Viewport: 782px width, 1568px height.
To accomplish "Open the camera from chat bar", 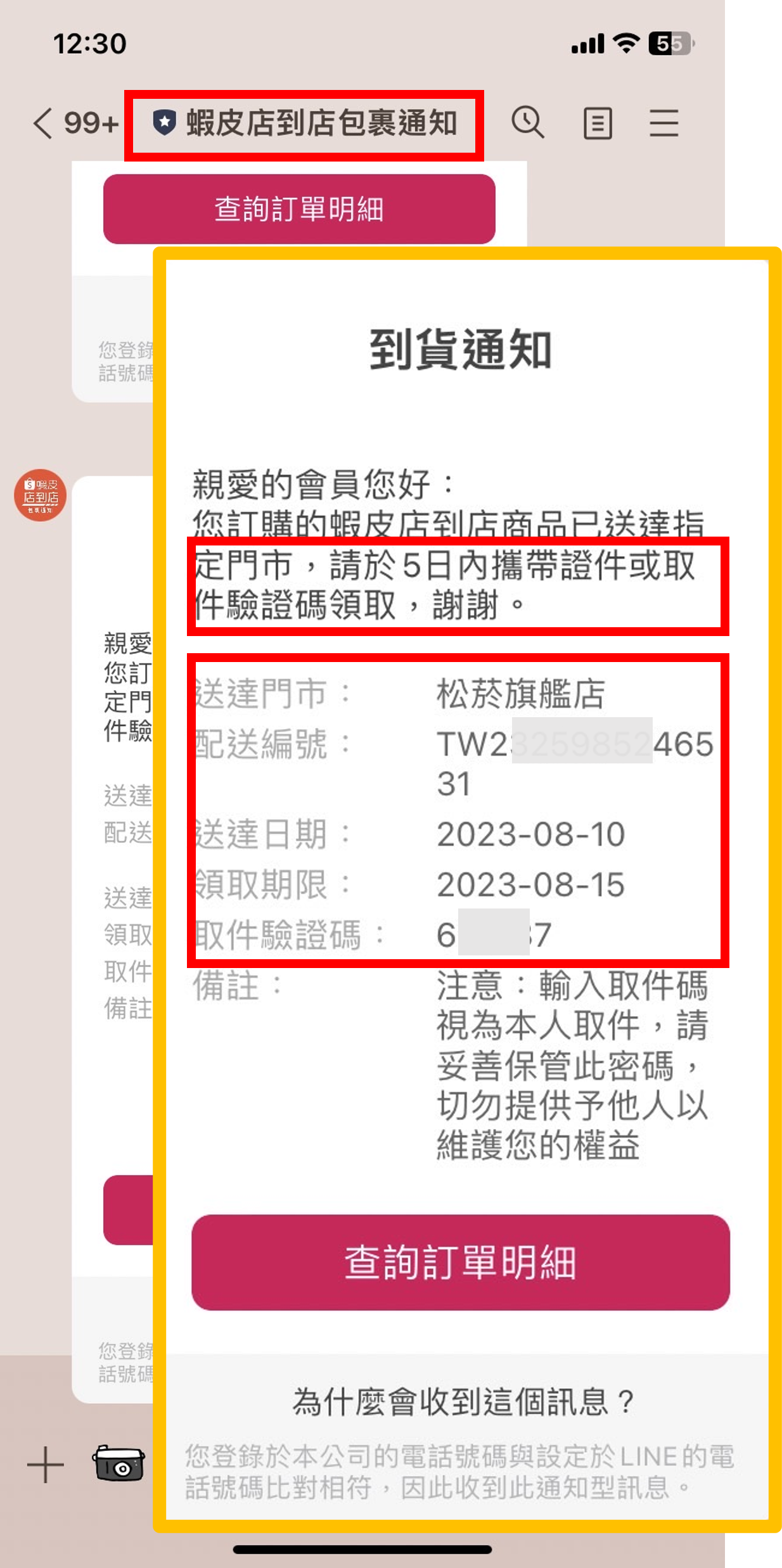I will (x=119, y=1463).
